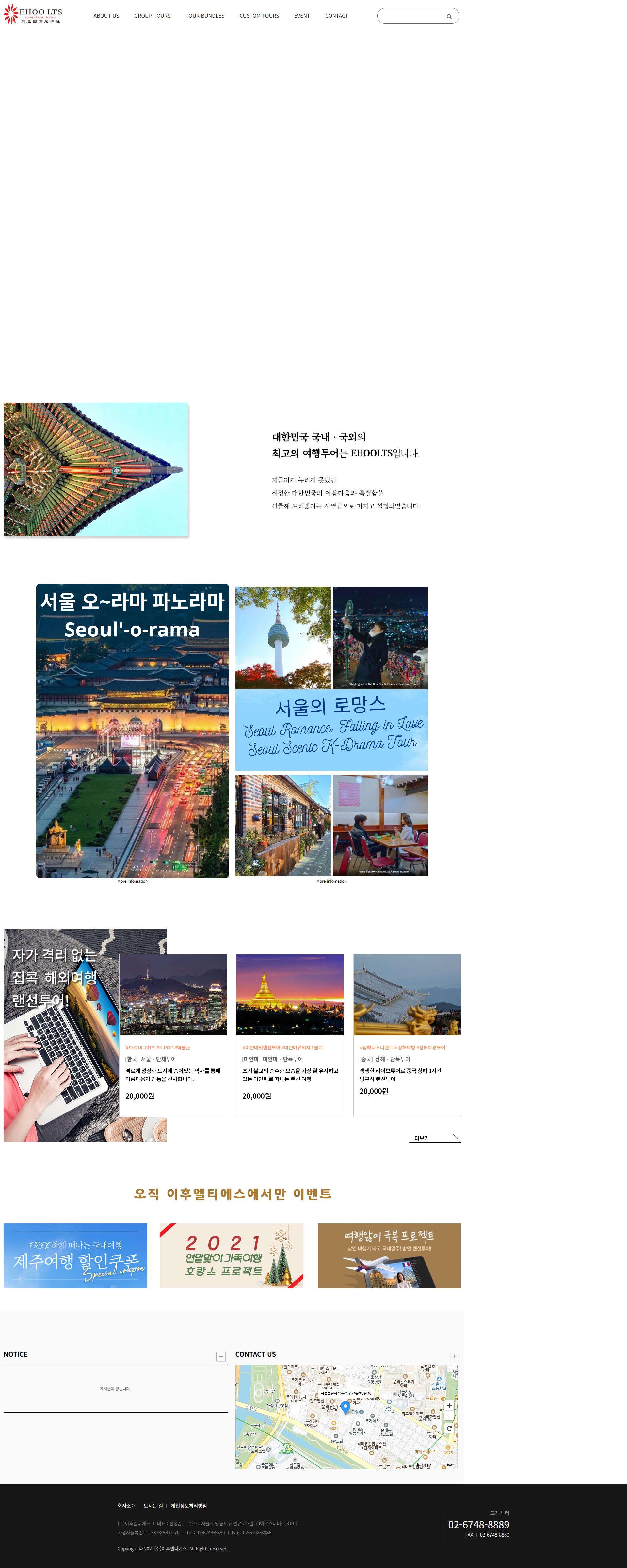Open Seoul'-o-rama panorama tour banner
The width and height of the screenshot is (627, 1568).
(132, 730)
